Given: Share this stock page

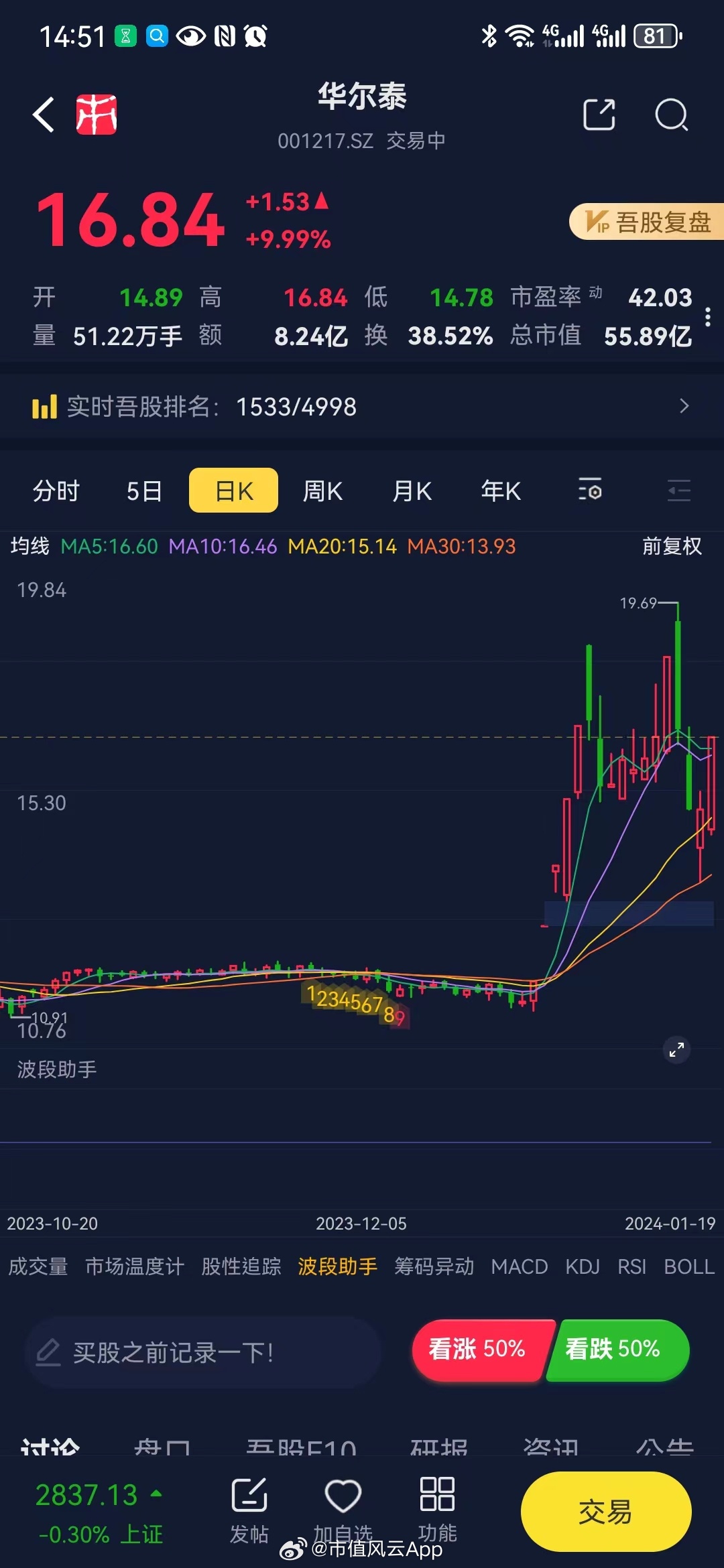Looking at the screenshot, I should (x=599, y=115).
